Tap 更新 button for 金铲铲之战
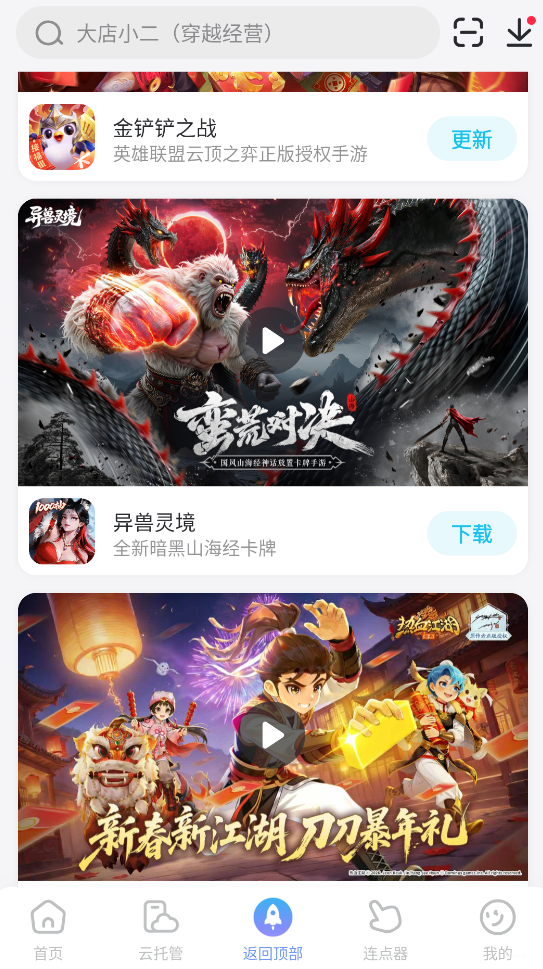This screenshot has height=969, width=543. 471,139
